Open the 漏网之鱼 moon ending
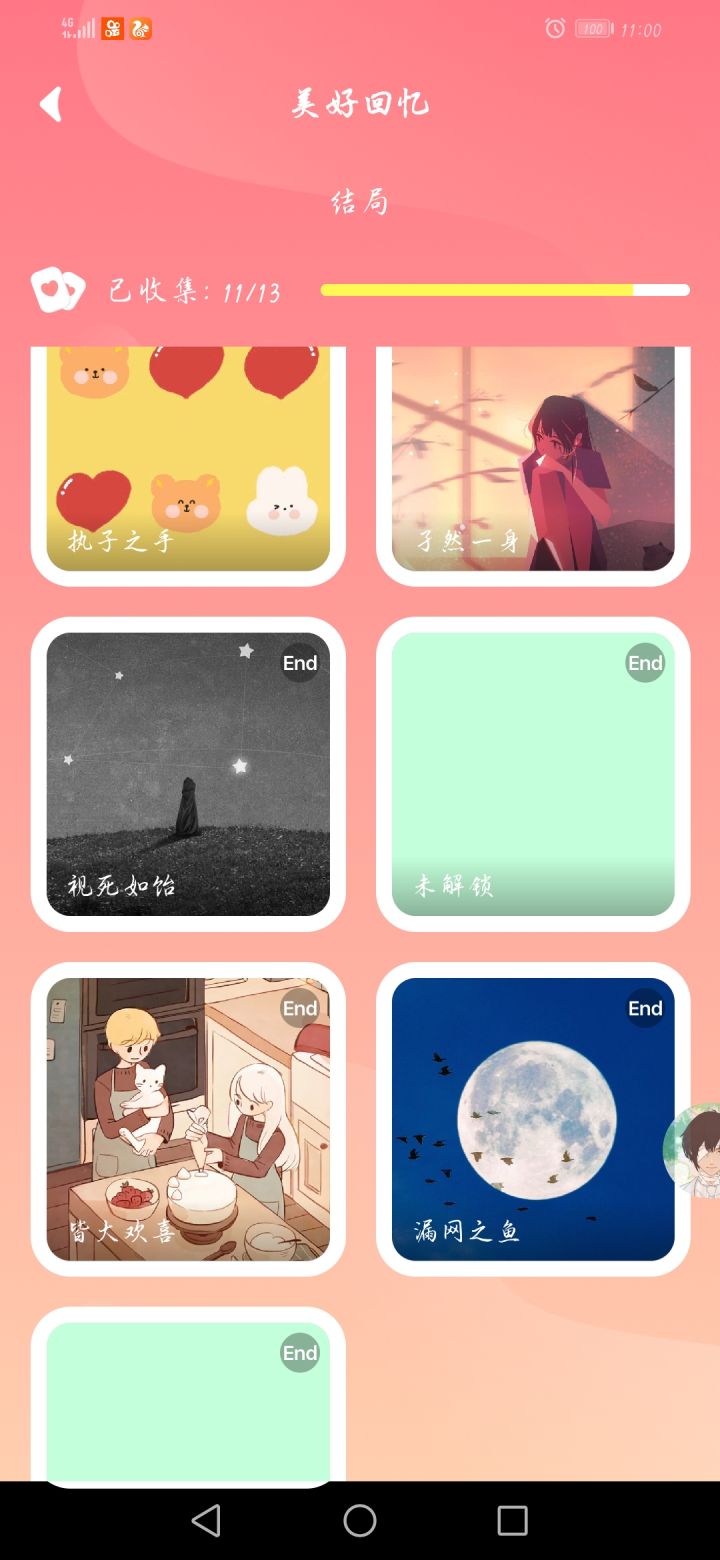The width and height of the screenshot is (720, 1560). 532,1120
